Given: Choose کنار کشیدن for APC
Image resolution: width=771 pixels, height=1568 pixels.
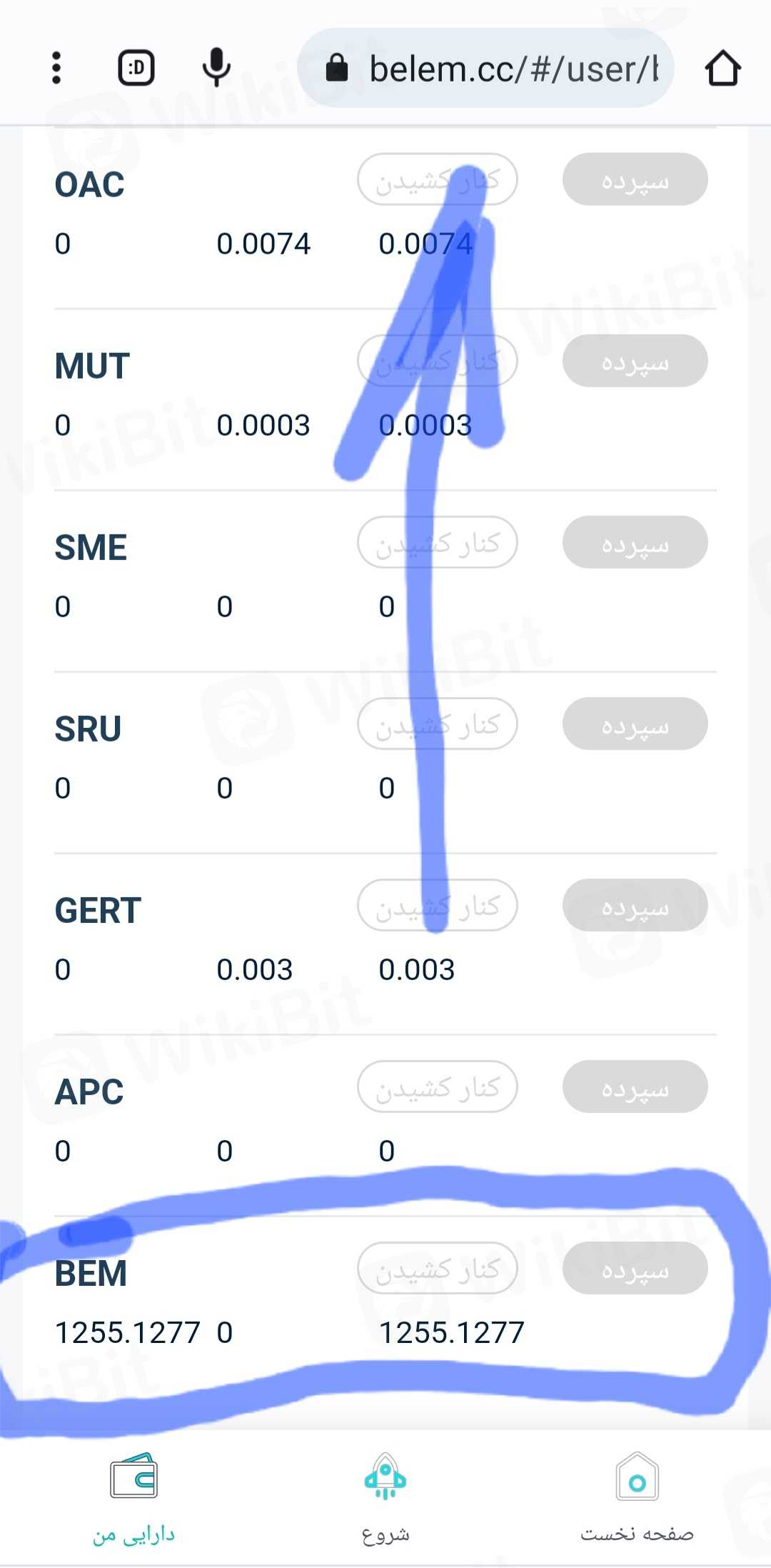Looking at the screenshot, I should pos(437,1087).
